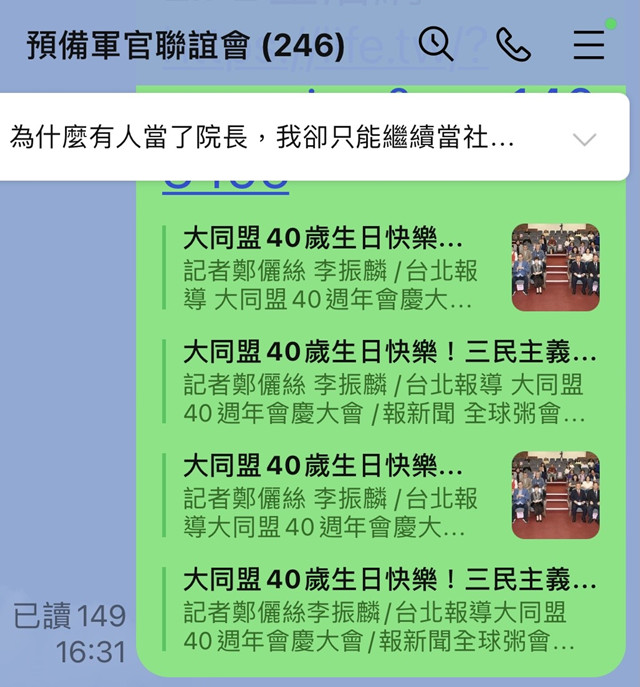Expand the announcement banner chevron
The height and width of the screenshot is (687, 640).
(585, 139)
